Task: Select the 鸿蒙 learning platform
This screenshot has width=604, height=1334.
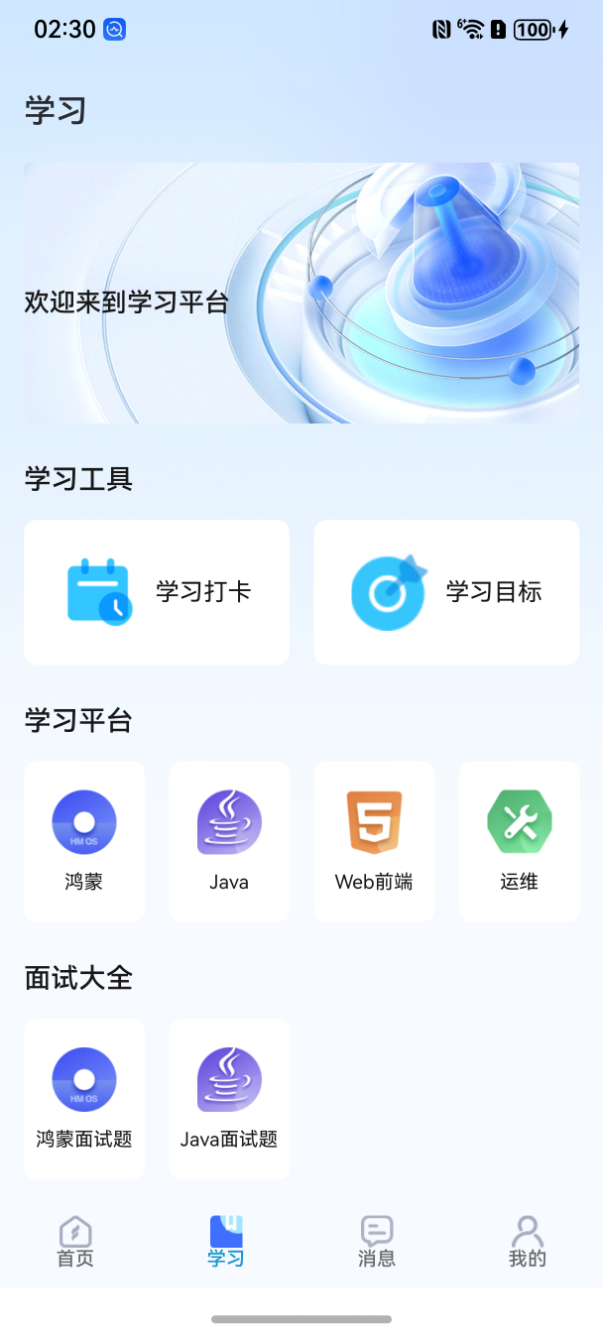Action: tap(84, 840)
